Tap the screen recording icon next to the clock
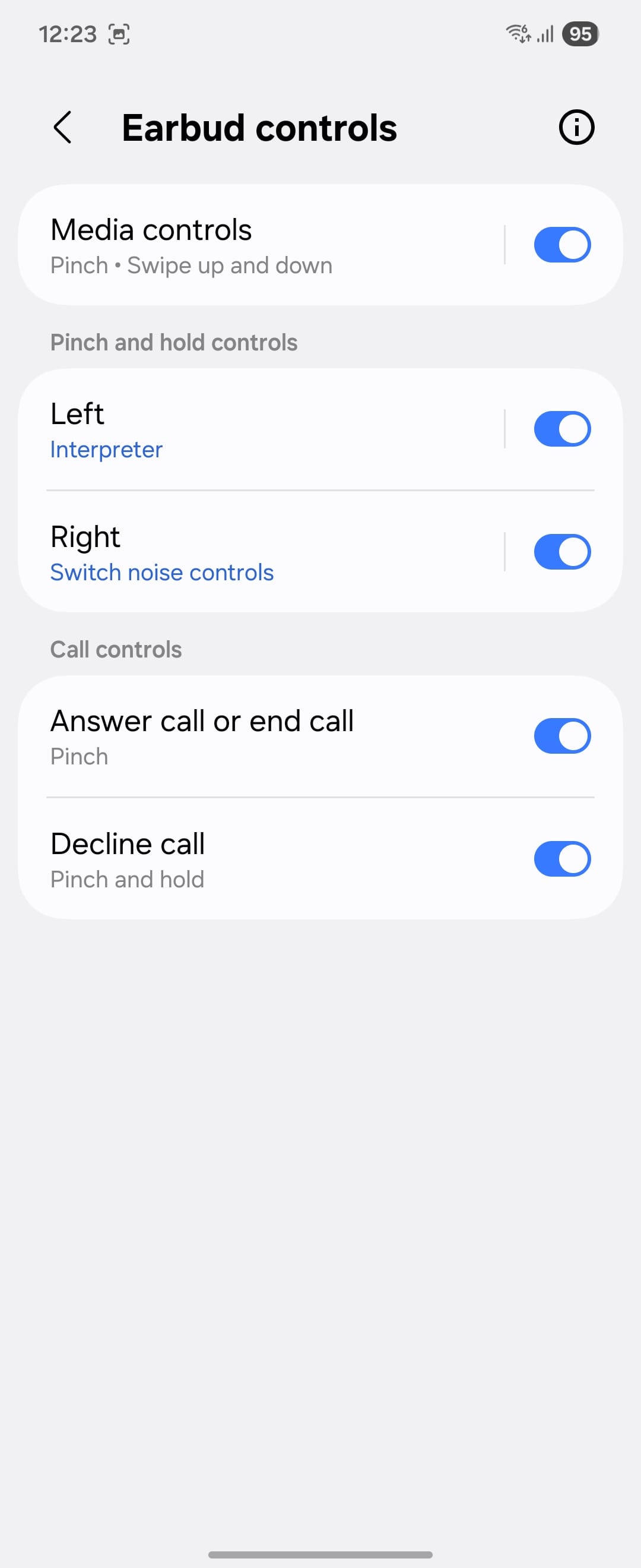 coord(120,35)
